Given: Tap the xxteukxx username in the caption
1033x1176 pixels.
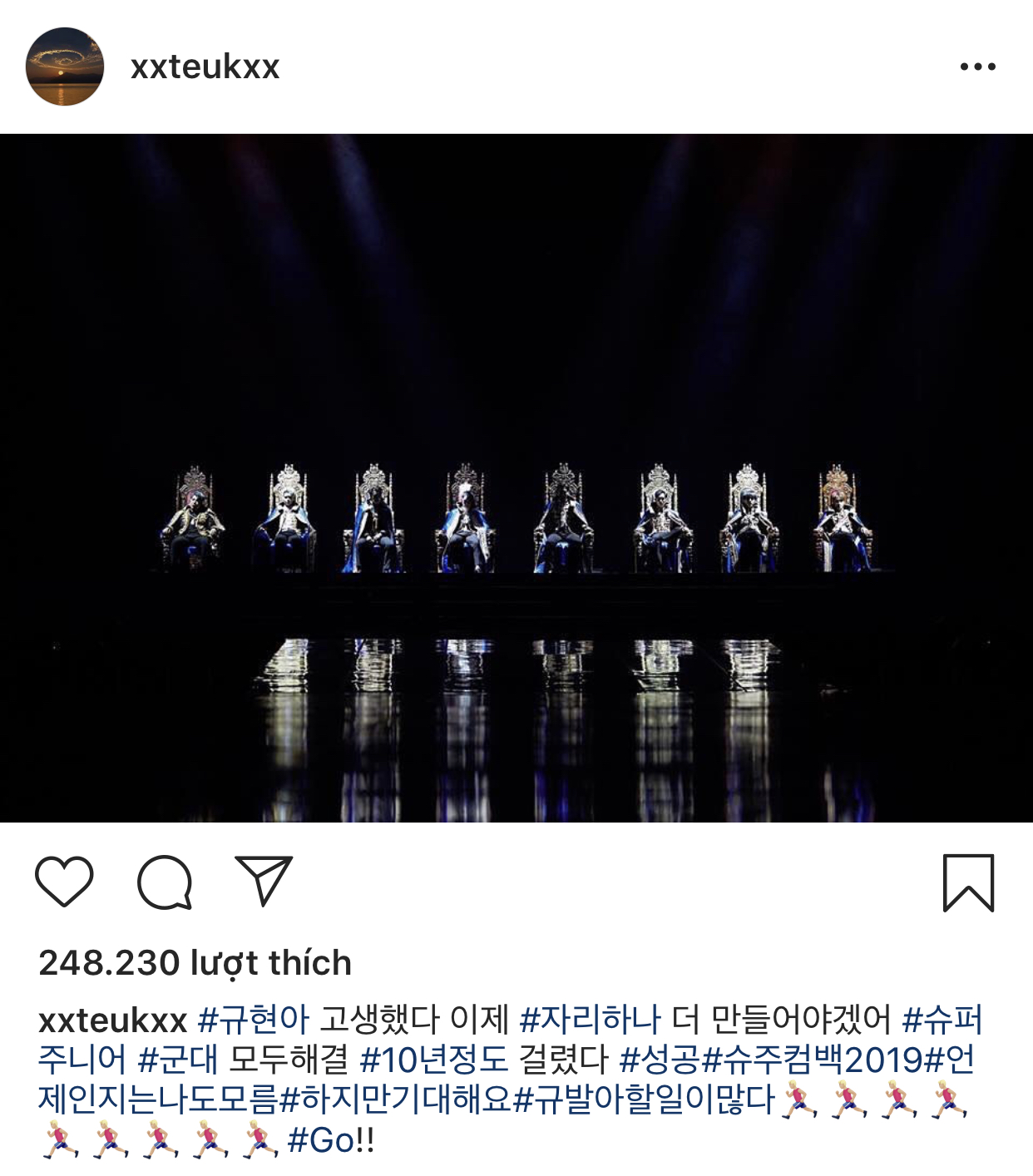Looking at the screenshot, I should click(x=112, y=1020).
